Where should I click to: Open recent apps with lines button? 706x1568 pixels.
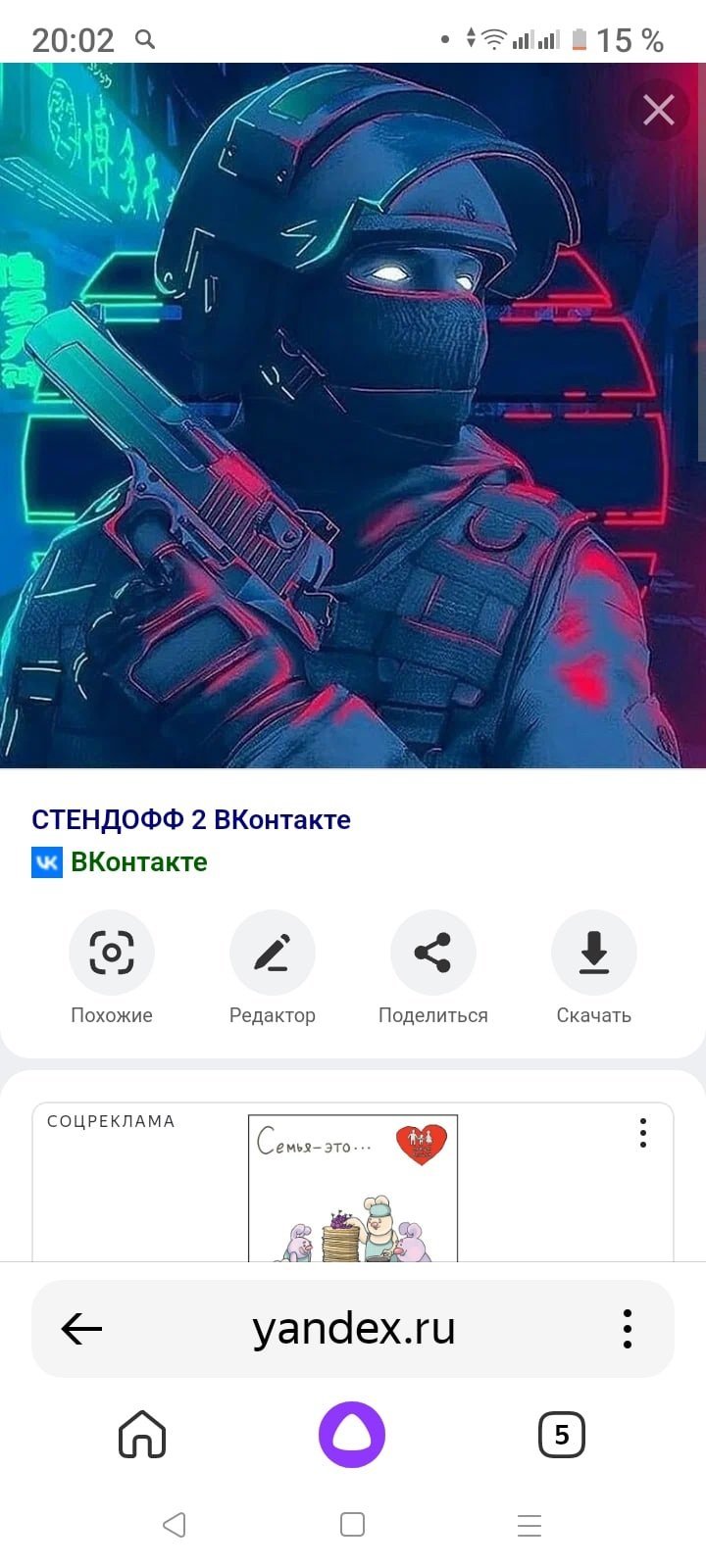(529, 1525)
